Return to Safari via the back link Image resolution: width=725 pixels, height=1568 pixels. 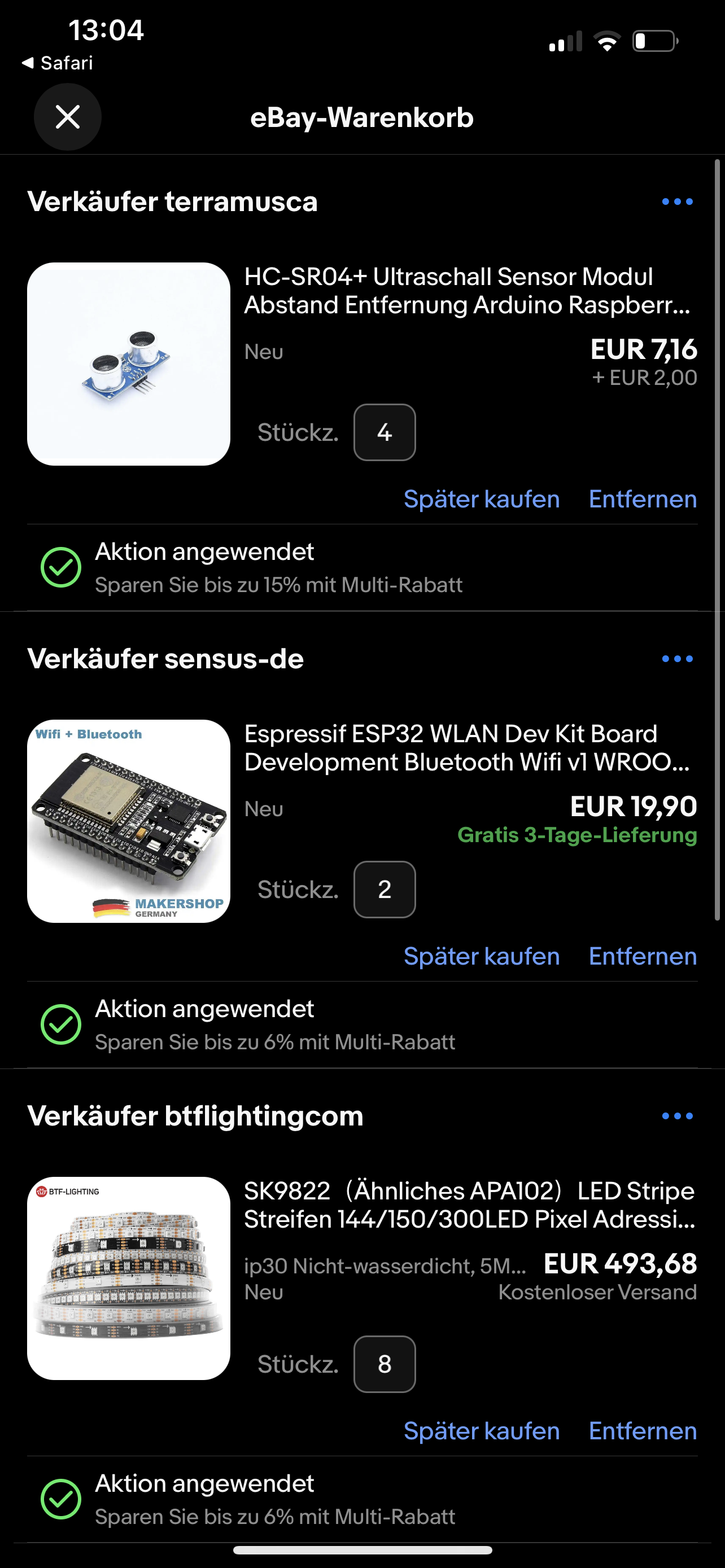point(58,63)
